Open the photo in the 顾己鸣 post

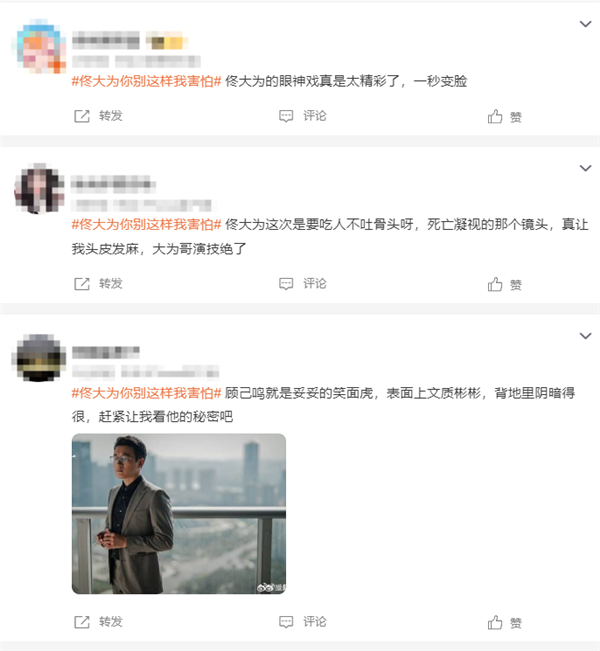179,513
